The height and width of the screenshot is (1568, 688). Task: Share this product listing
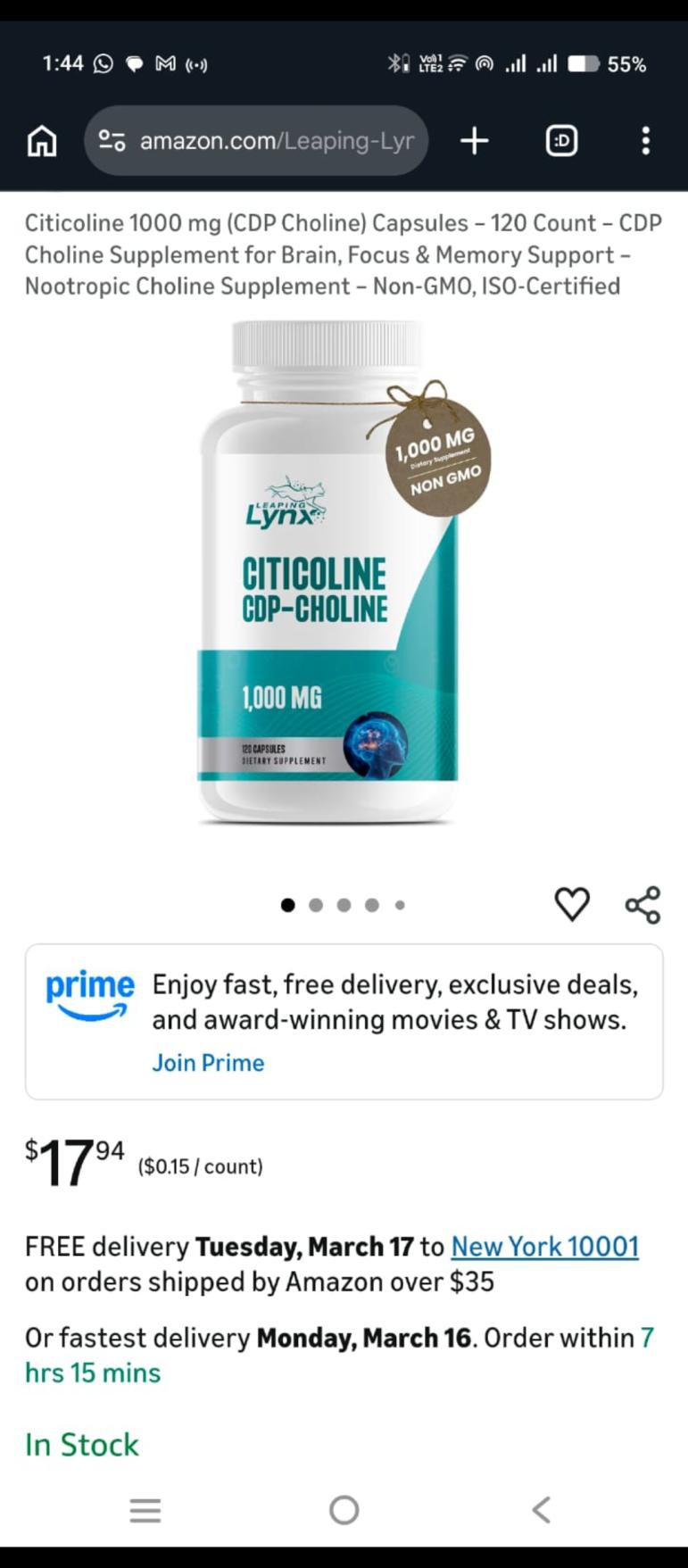pyautogui.click(x=642, y=904)
